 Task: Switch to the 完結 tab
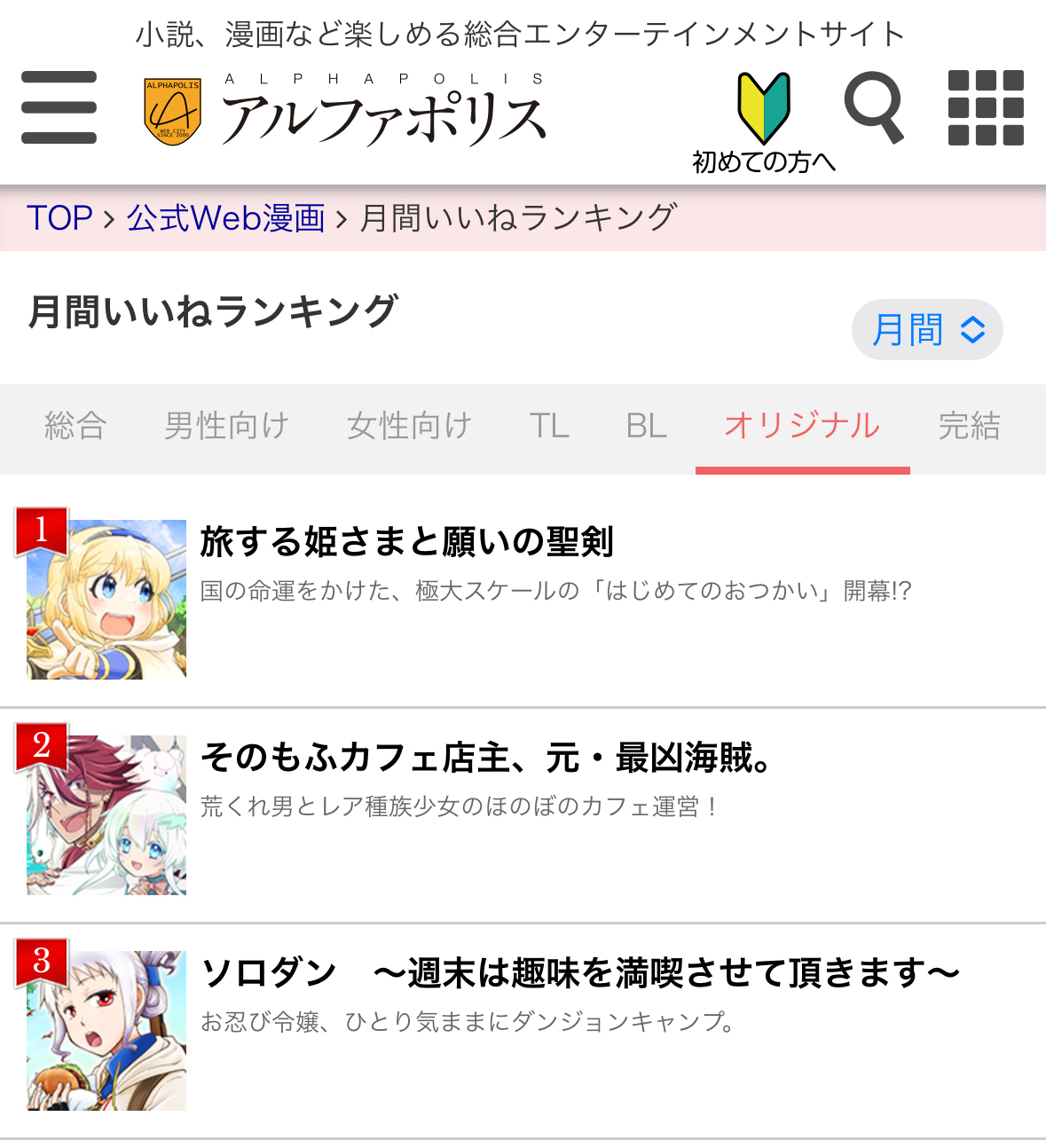[969, 427]
